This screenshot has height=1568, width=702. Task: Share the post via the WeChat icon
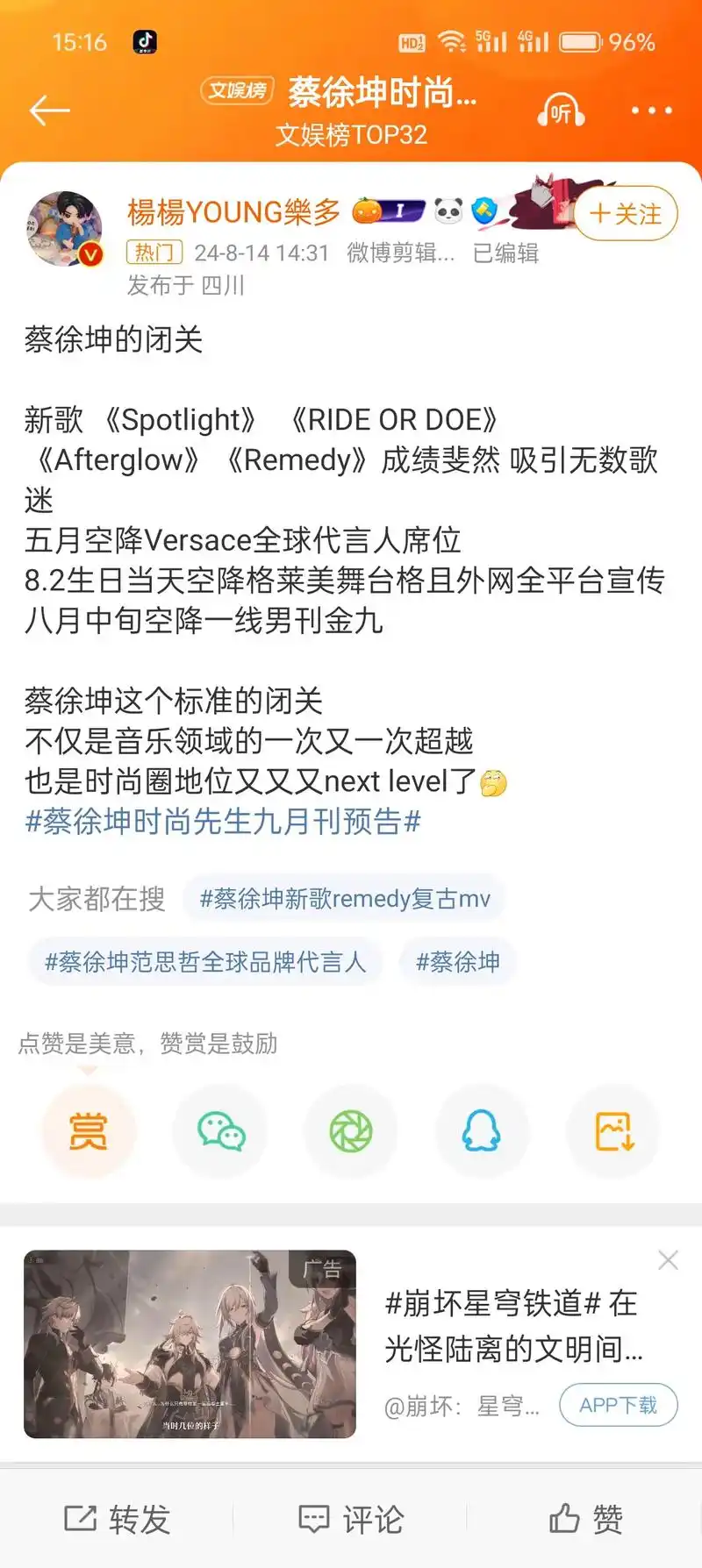219,1130
